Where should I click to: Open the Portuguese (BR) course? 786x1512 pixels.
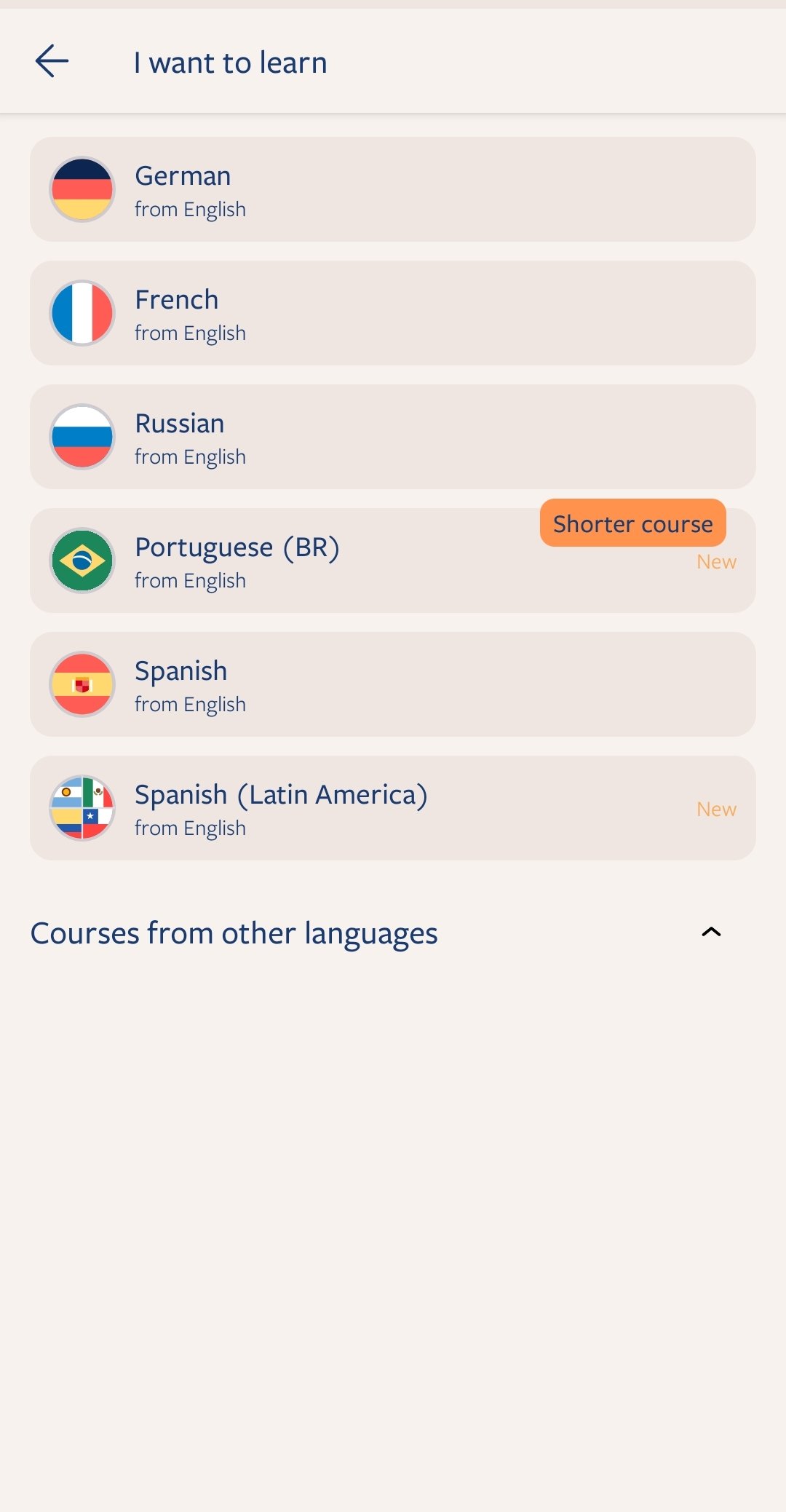(393, 561)
